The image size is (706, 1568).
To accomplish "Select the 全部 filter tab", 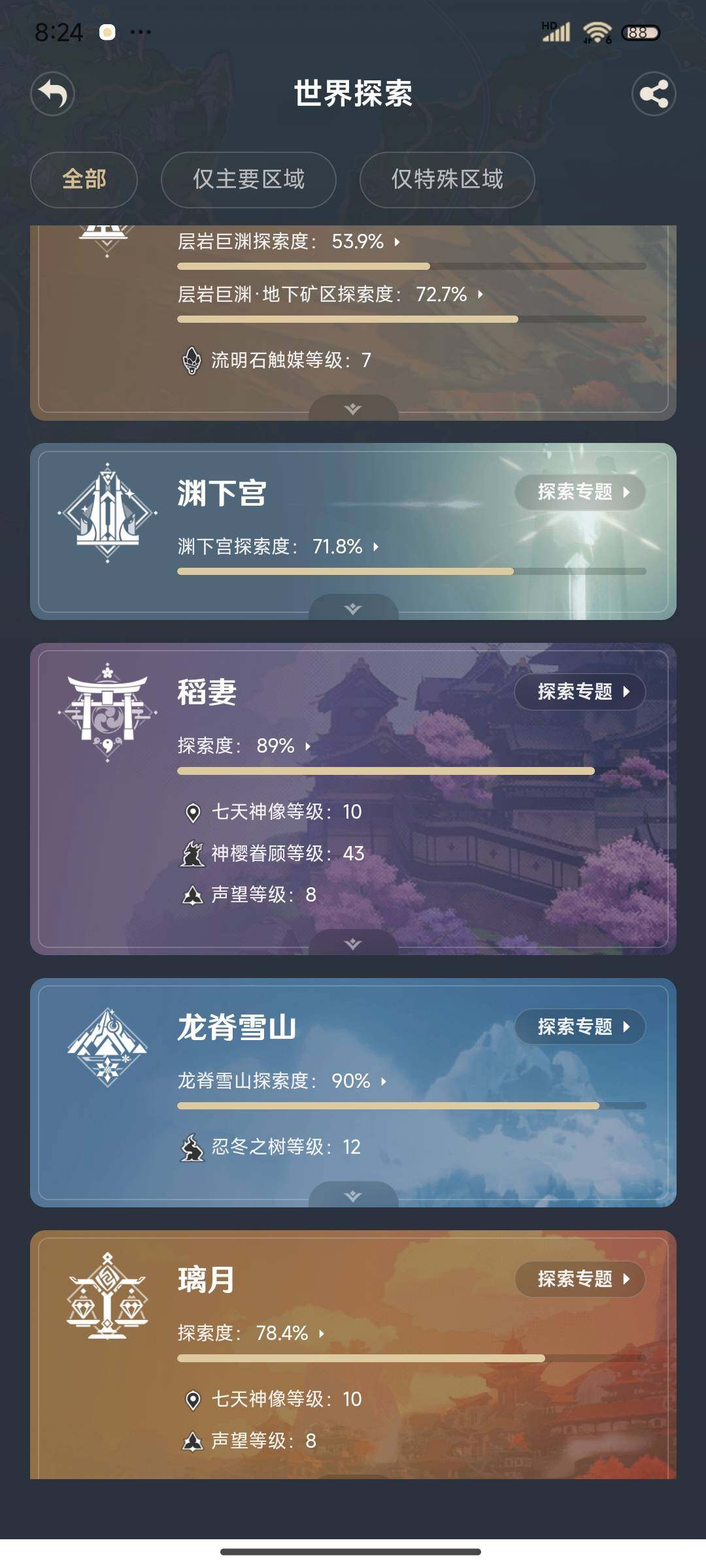I will click(84, 179).
